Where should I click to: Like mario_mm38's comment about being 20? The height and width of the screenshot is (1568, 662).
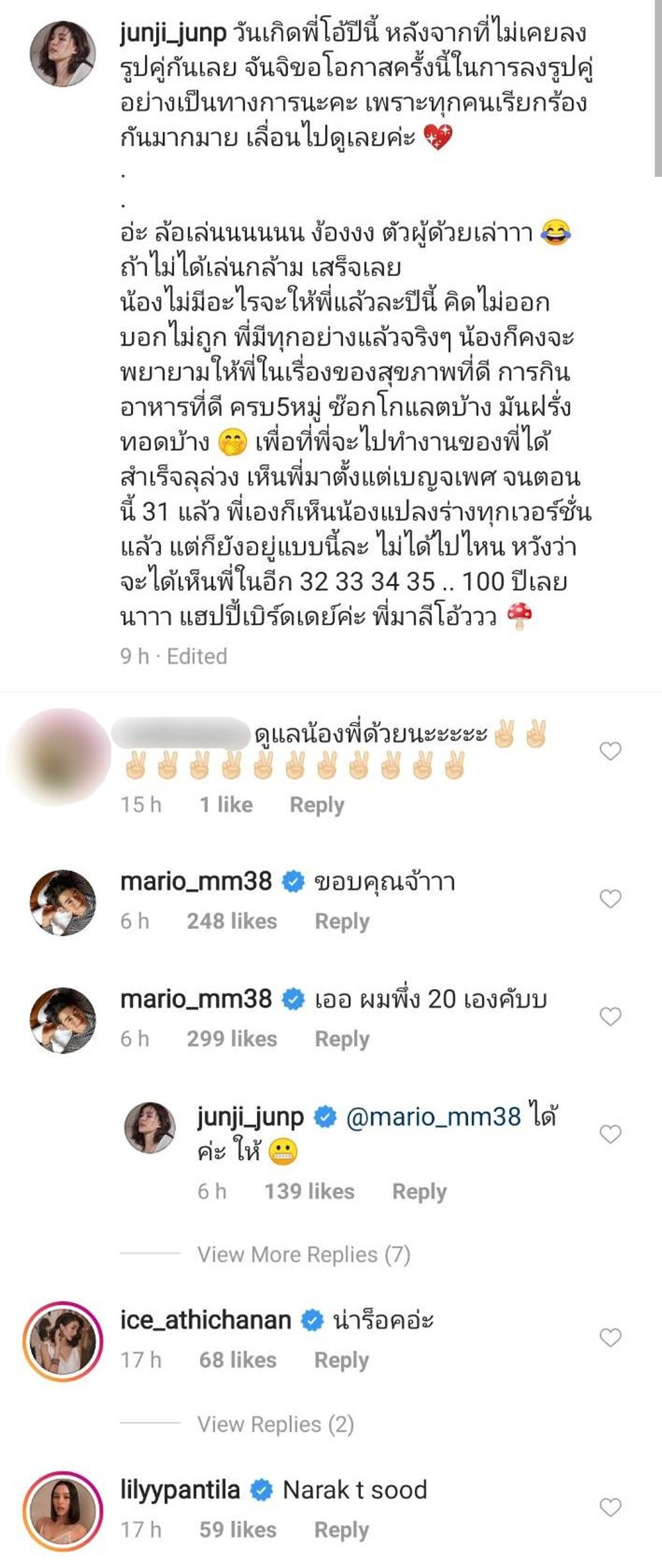610,1016
